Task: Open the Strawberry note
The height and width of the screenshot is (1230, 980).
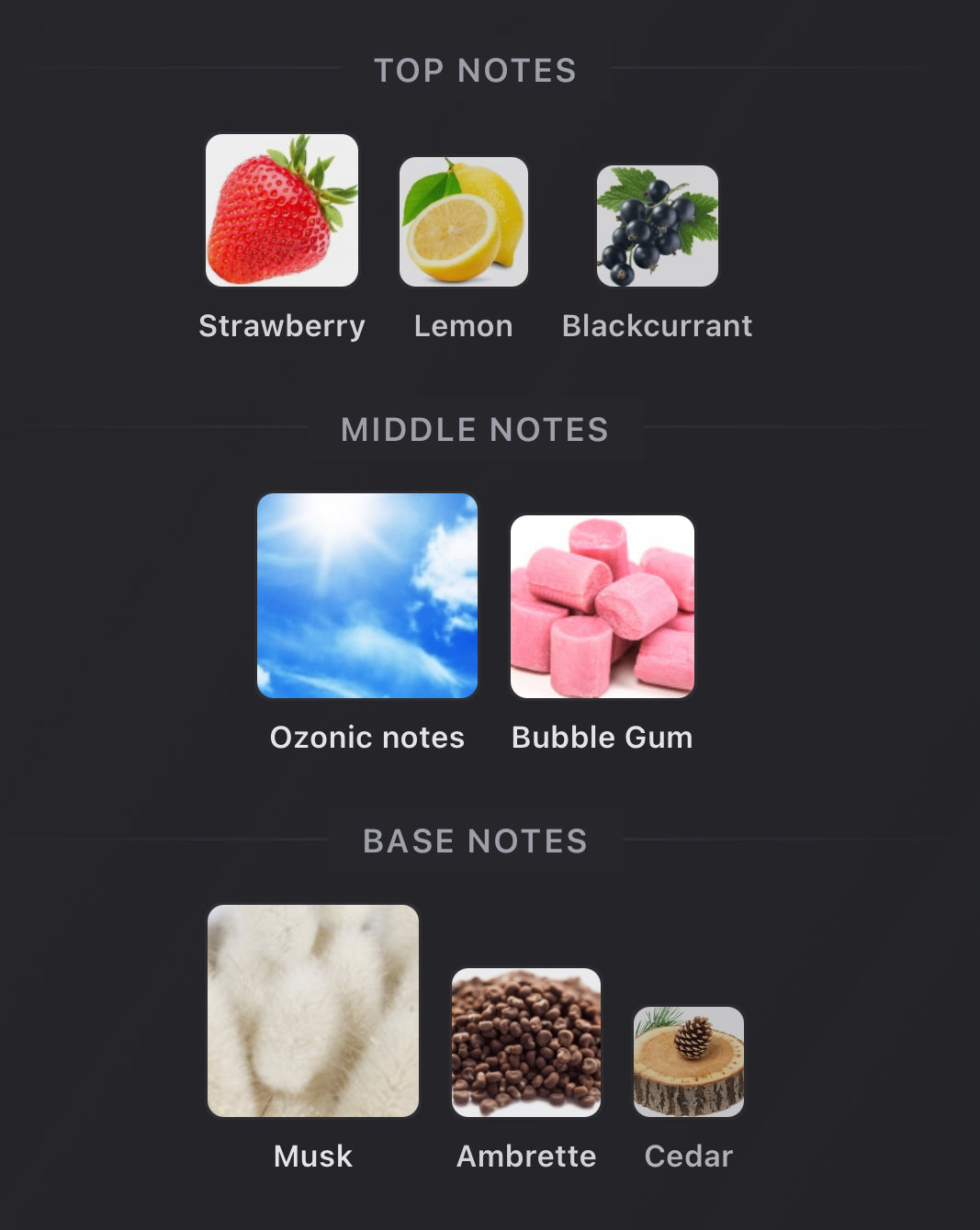Action: (282, 210)
